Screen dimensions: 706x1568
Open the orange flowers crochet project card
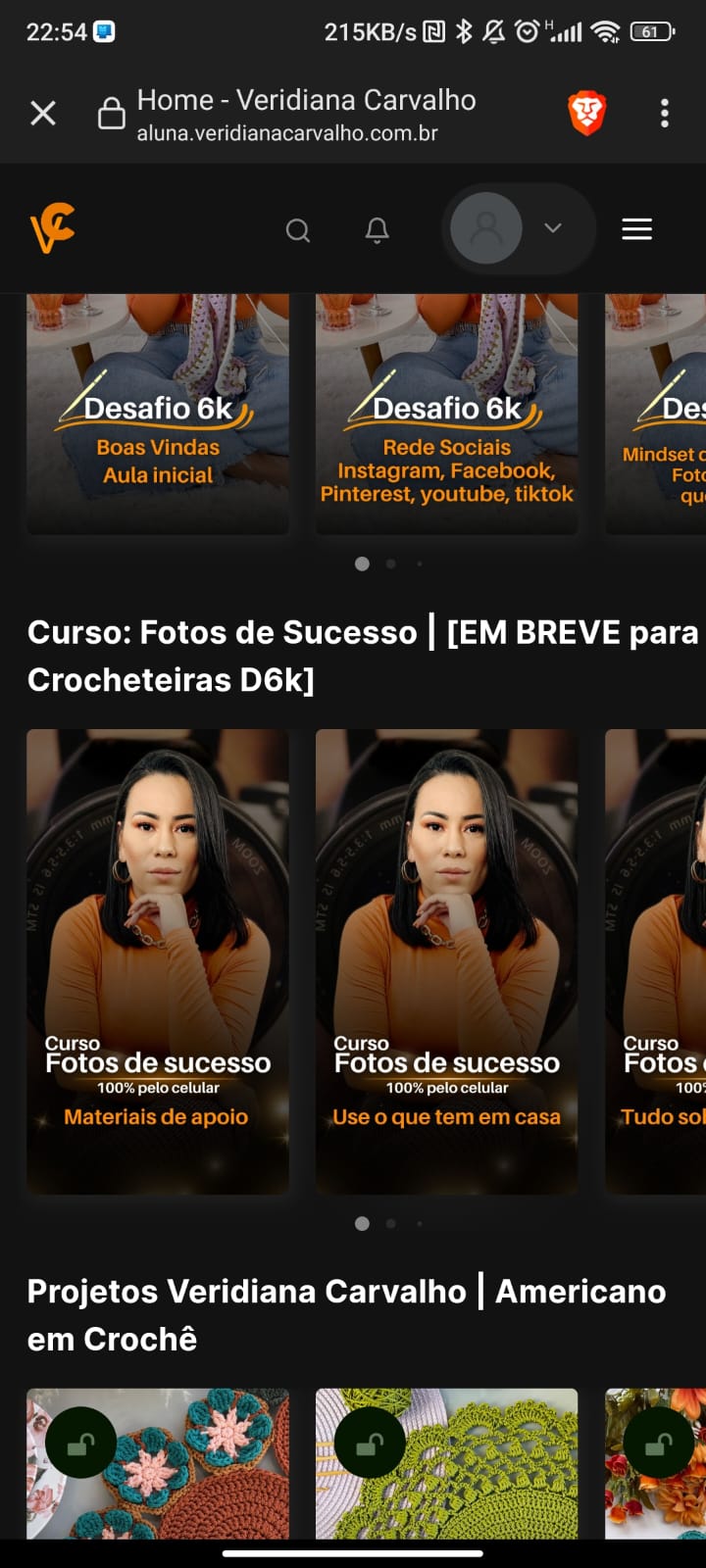coord(657,1463)
